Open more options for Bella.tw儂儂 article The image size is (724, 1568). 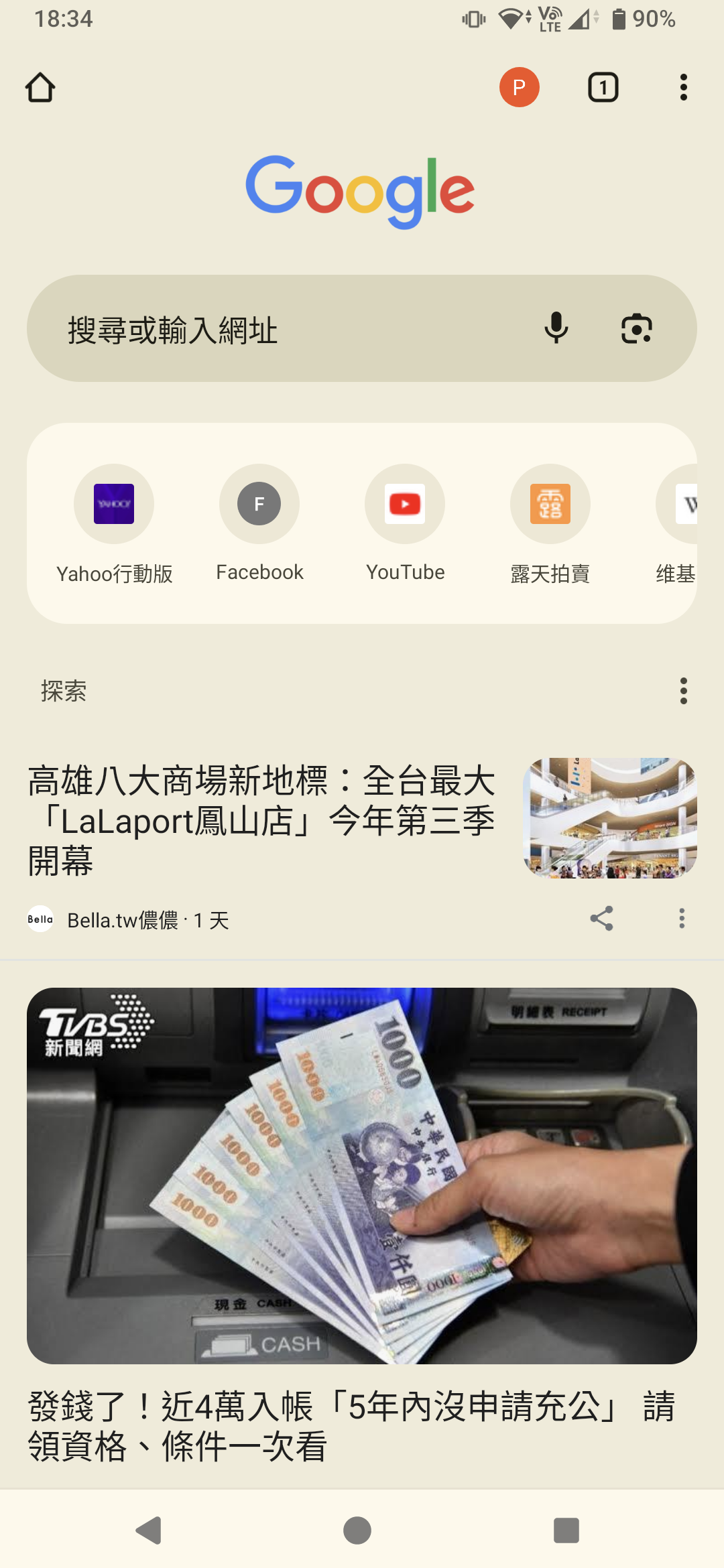682,919
